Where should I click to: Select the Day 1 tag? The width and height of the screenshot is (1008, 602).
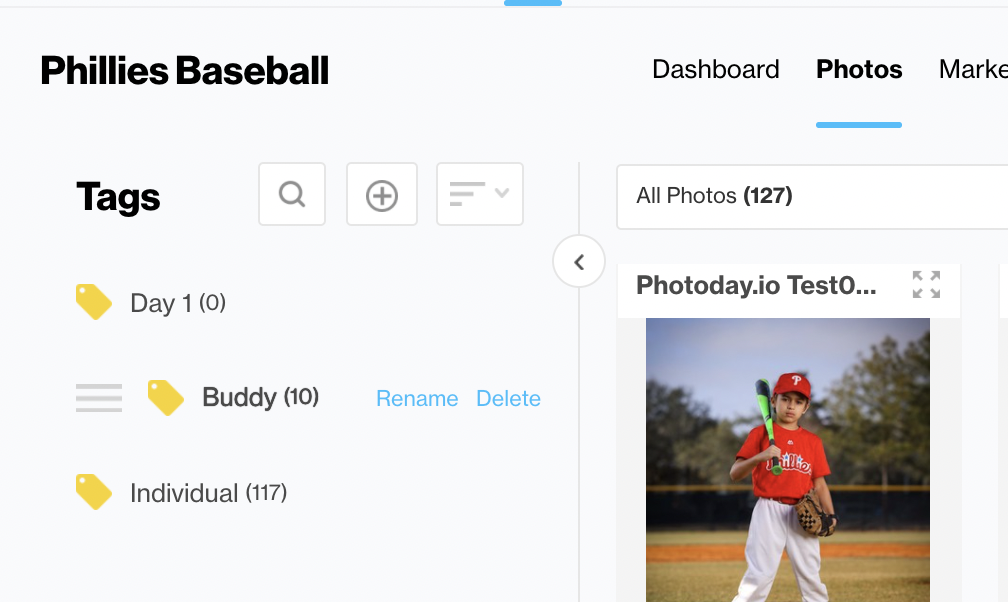point(160,303)
